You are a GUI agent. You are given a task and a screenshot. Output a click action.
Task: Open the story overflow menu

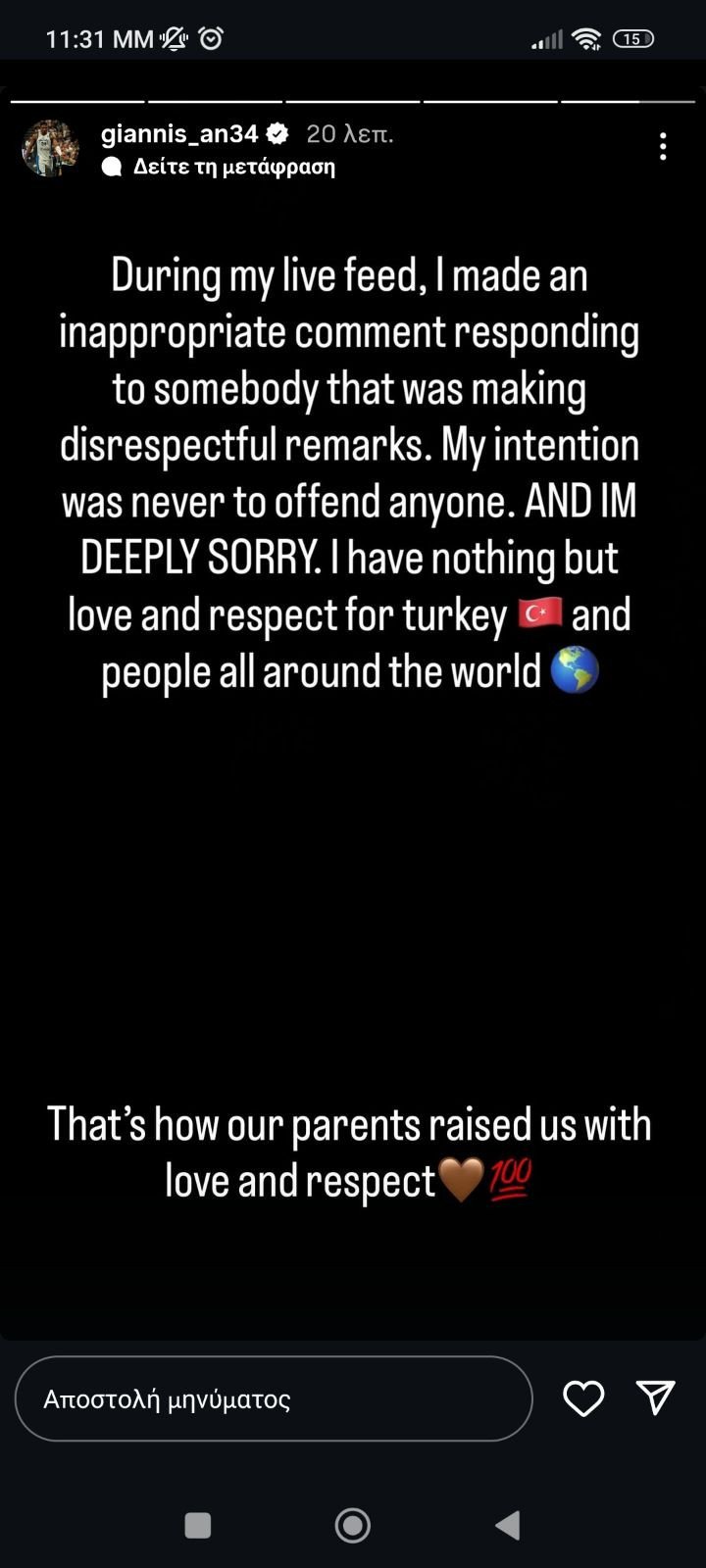(x=663, y=147)
